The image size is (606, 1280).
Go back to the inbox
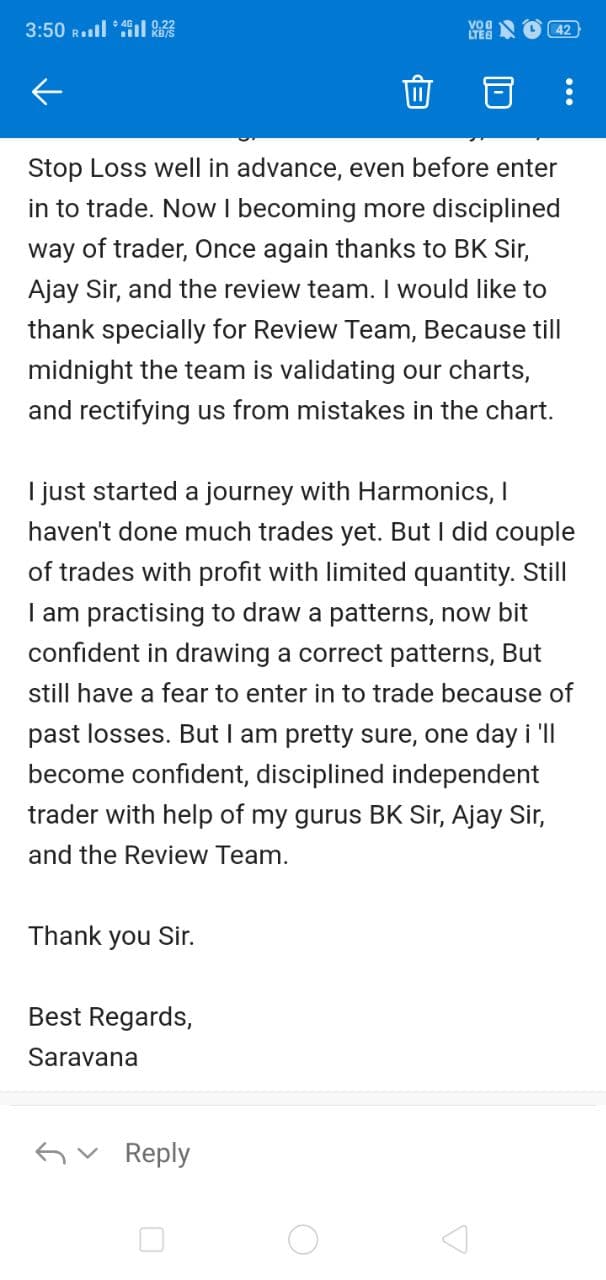point(47,93)
